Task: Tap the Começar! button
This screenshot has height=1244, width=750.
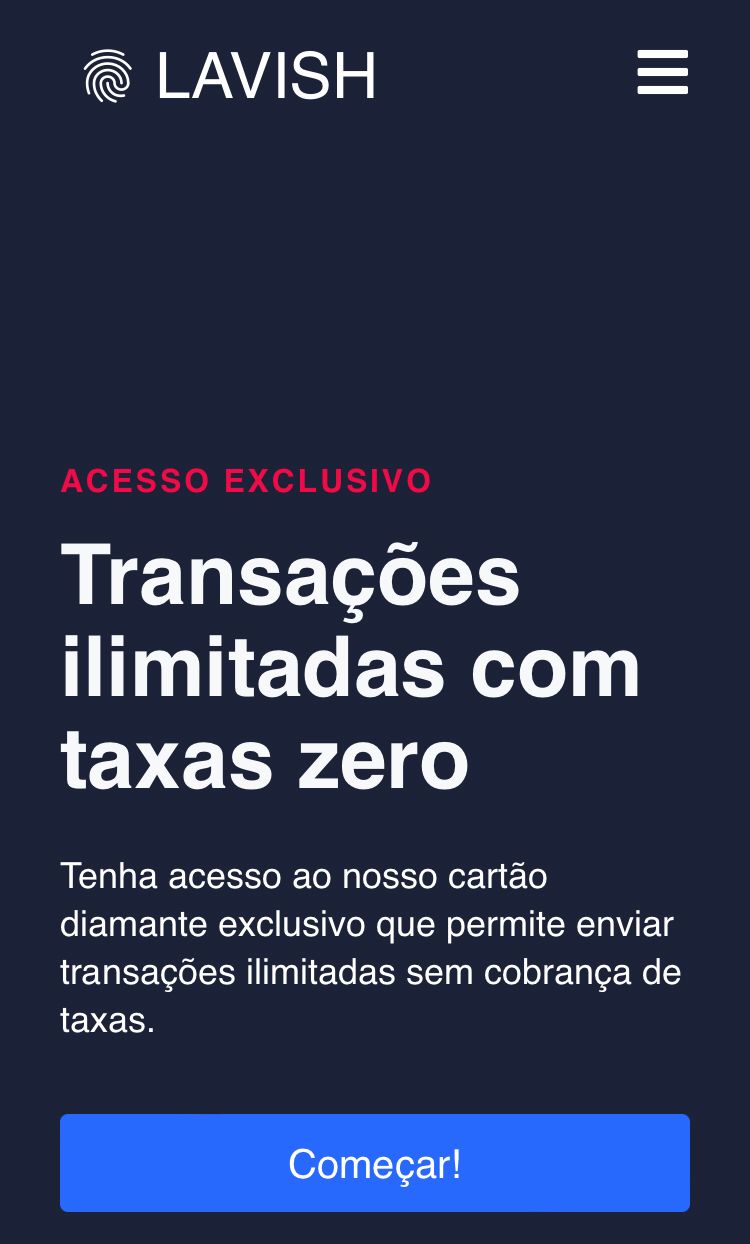Action: [375, 1163]
